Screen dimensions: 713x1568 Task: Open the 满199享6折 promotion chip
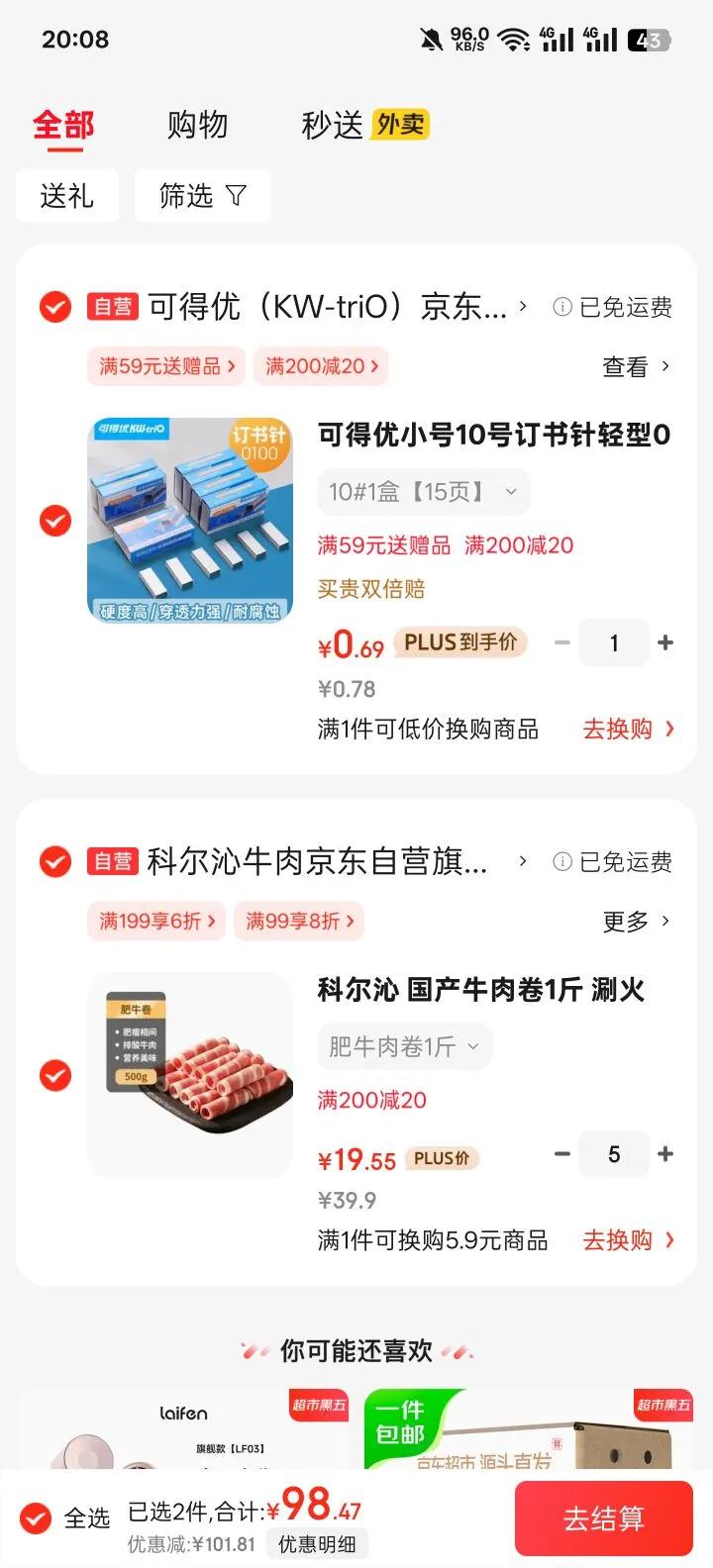coord(156,921)
